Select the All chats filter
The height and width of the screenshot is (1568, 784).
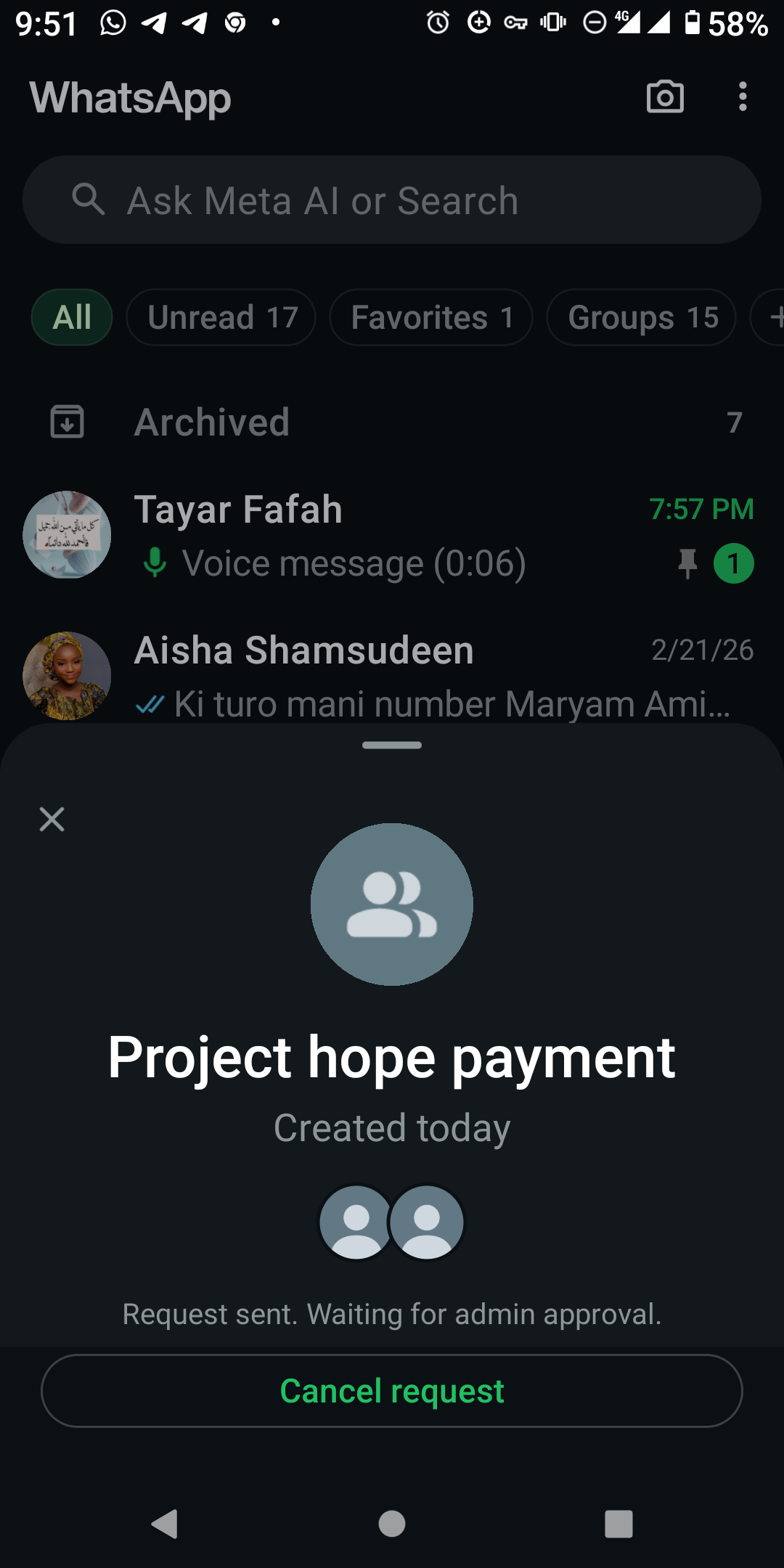[72, 317]
